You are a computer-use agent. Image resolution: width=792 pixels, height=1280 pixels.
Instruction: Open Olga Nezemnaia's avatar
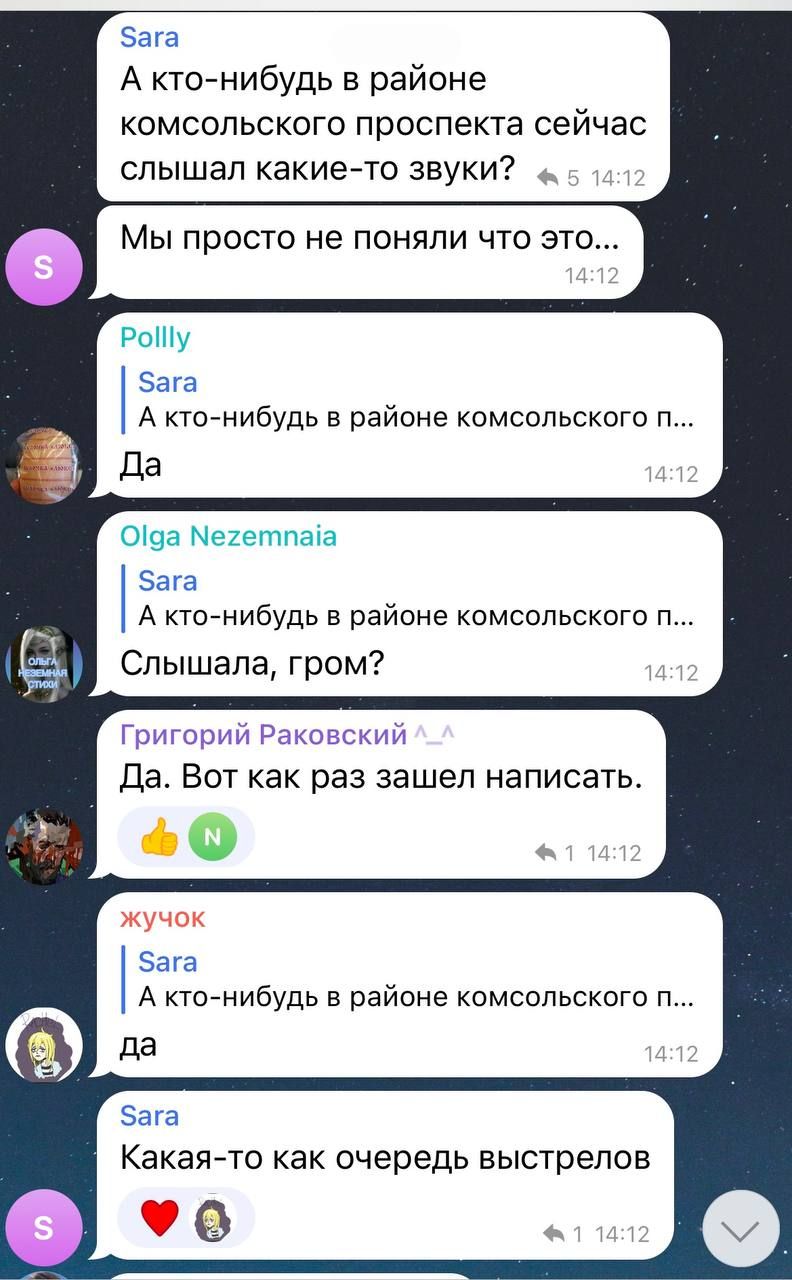pos(44,664)
